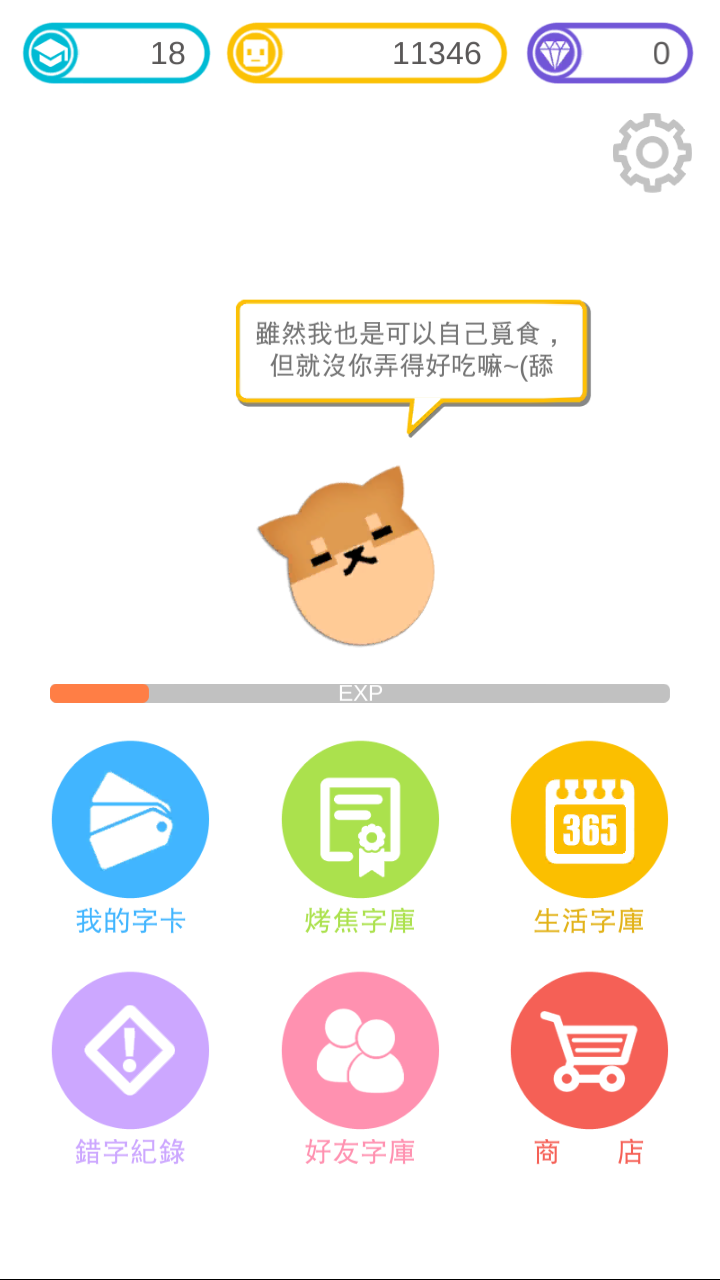The width and height of the screenshot is (720, 1280).
Task: Open 好友字庫 friends' word bank
Action: 360,1050
